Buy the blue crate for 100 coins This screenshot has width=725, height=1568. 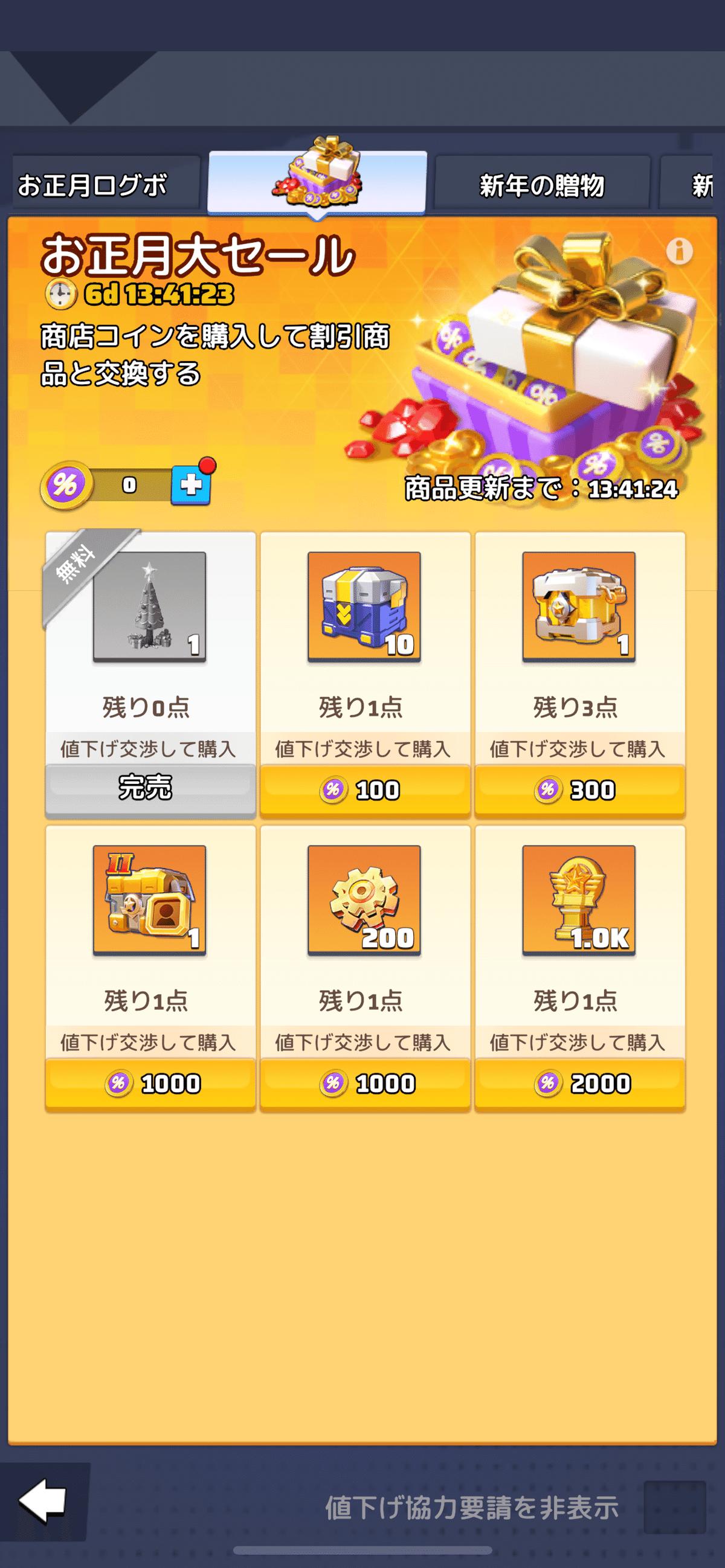366,790
